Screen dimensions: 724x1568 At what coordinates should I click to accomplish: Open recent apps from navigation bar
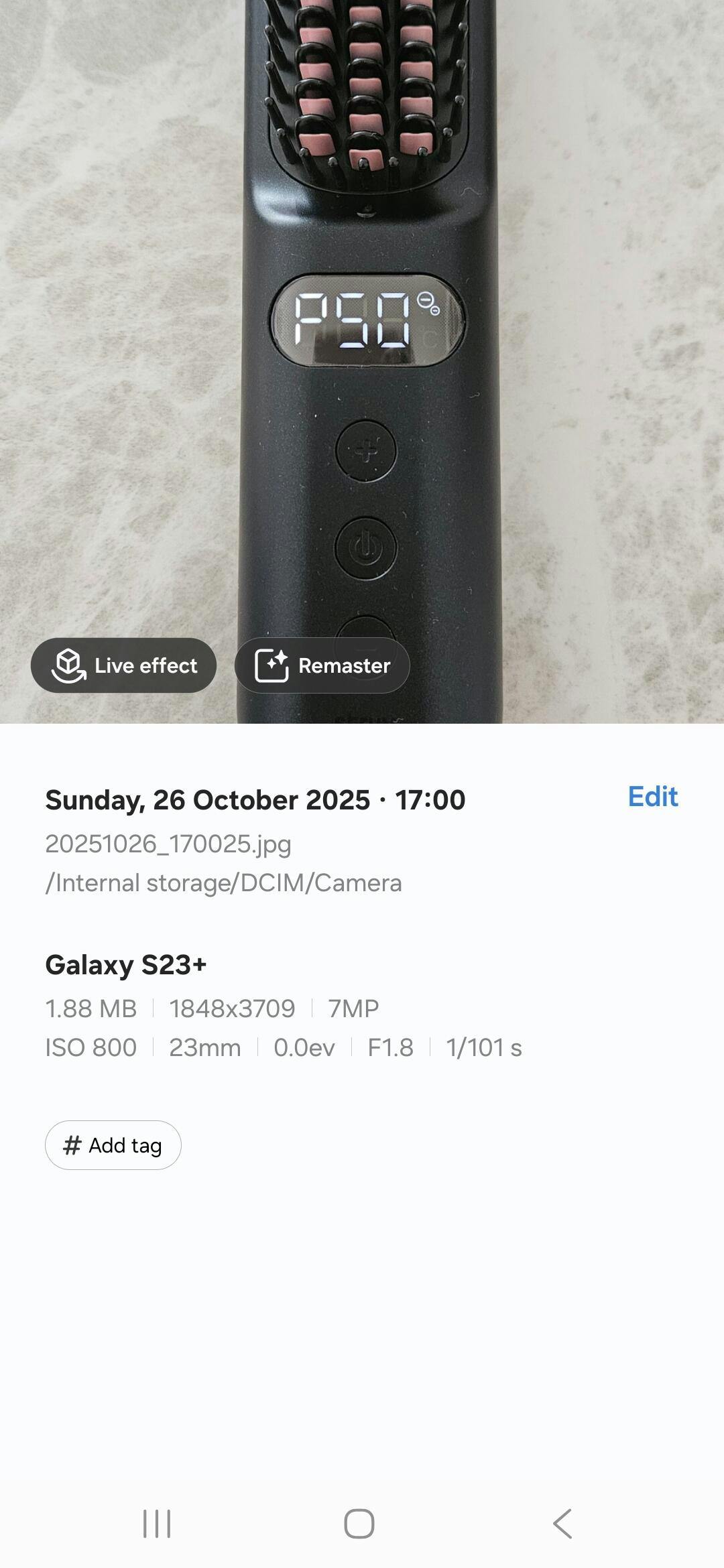pyautogui.click(x=157, y=1524)
